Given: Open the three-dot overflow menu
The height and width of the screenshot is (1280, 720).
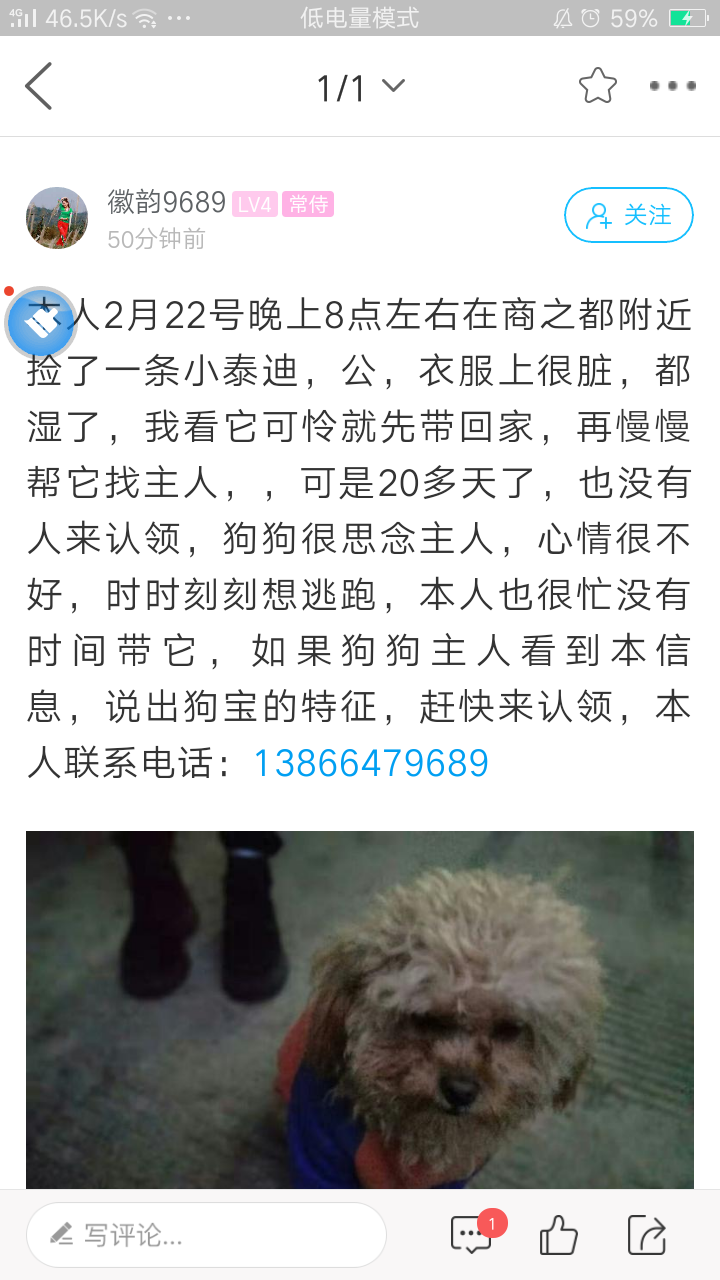Looking at the screenshot, I should click(672, 86).
